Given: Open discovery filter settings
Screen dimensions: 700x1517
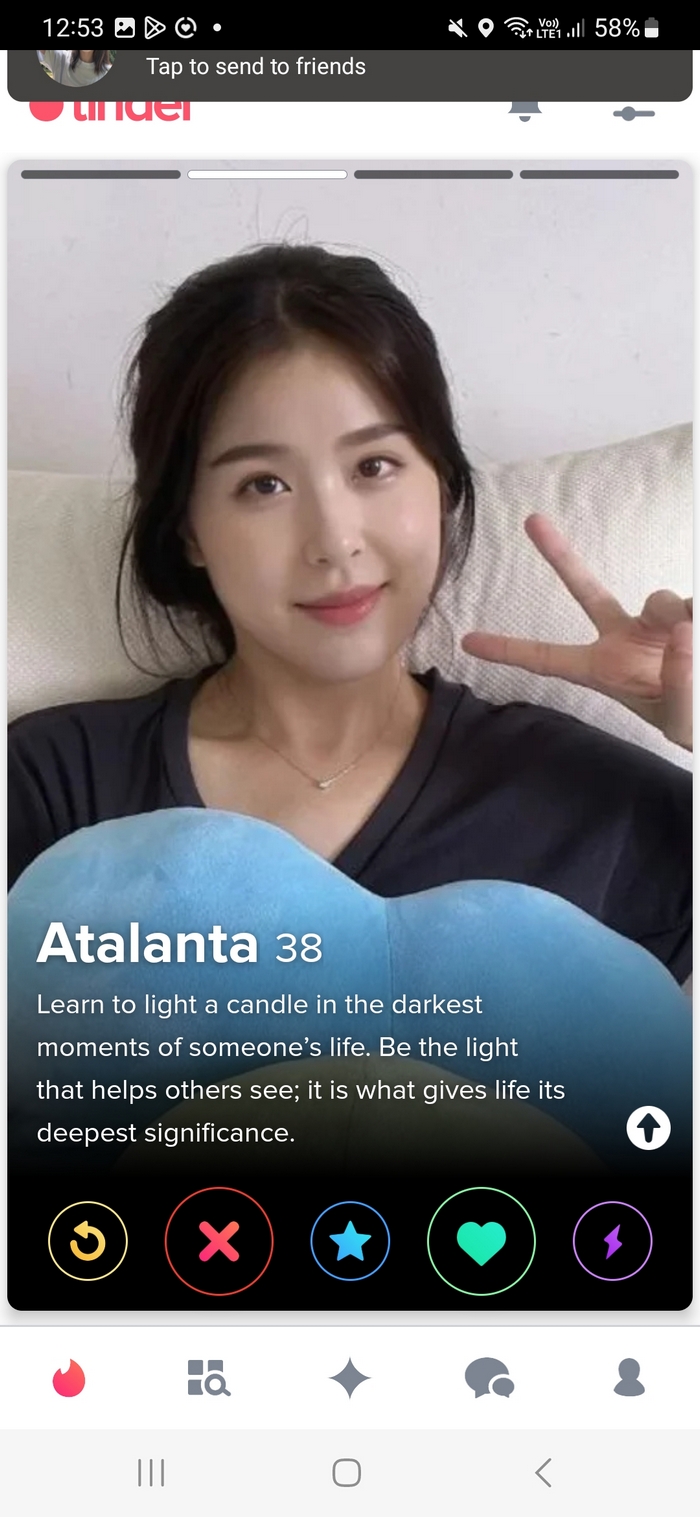Looking at the screenshot, I should click(x=634, y=113).
